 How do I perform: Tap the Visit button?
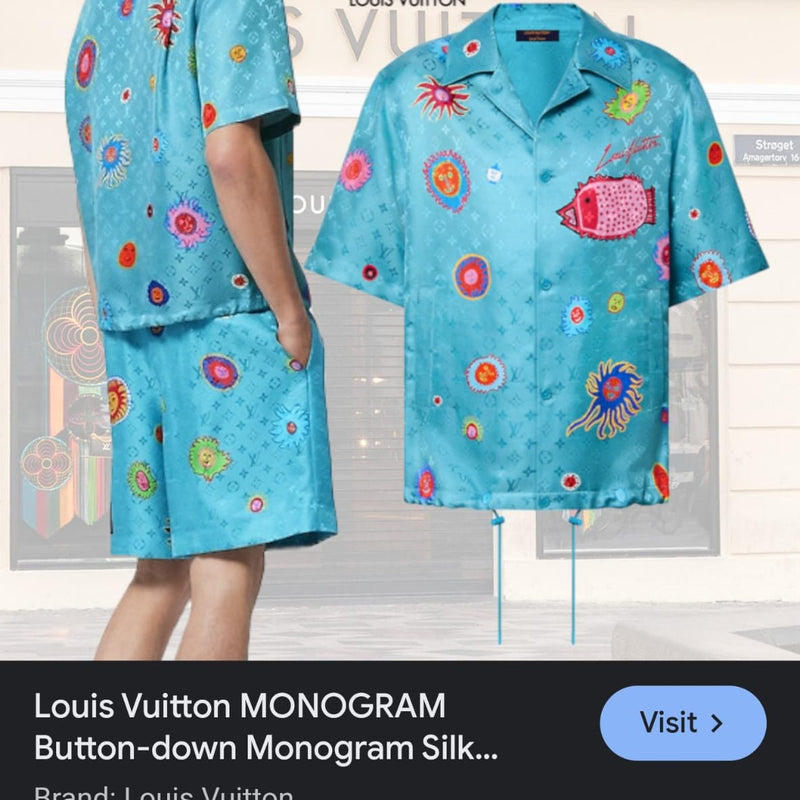[682, 723]
